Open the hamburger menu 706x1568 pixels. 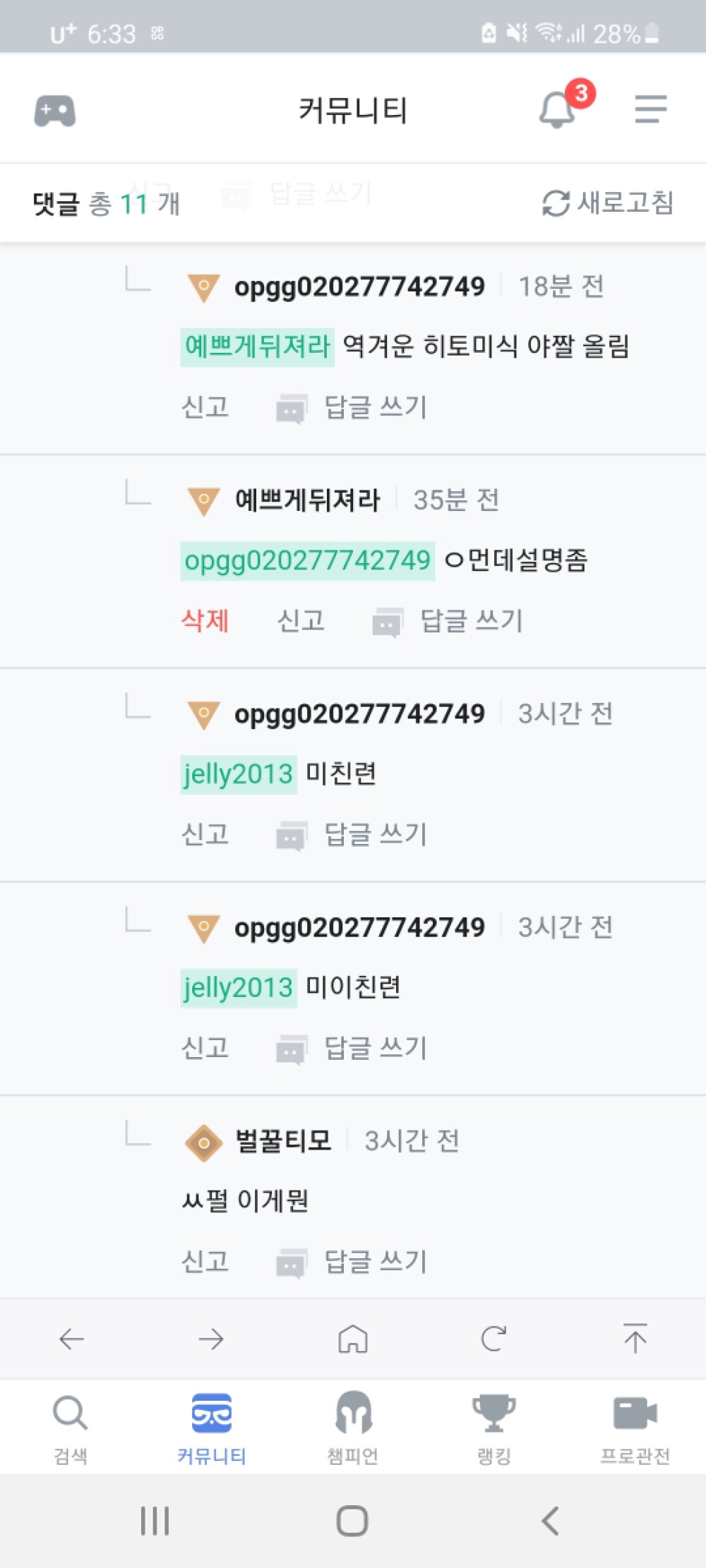(x=651, y=109)
